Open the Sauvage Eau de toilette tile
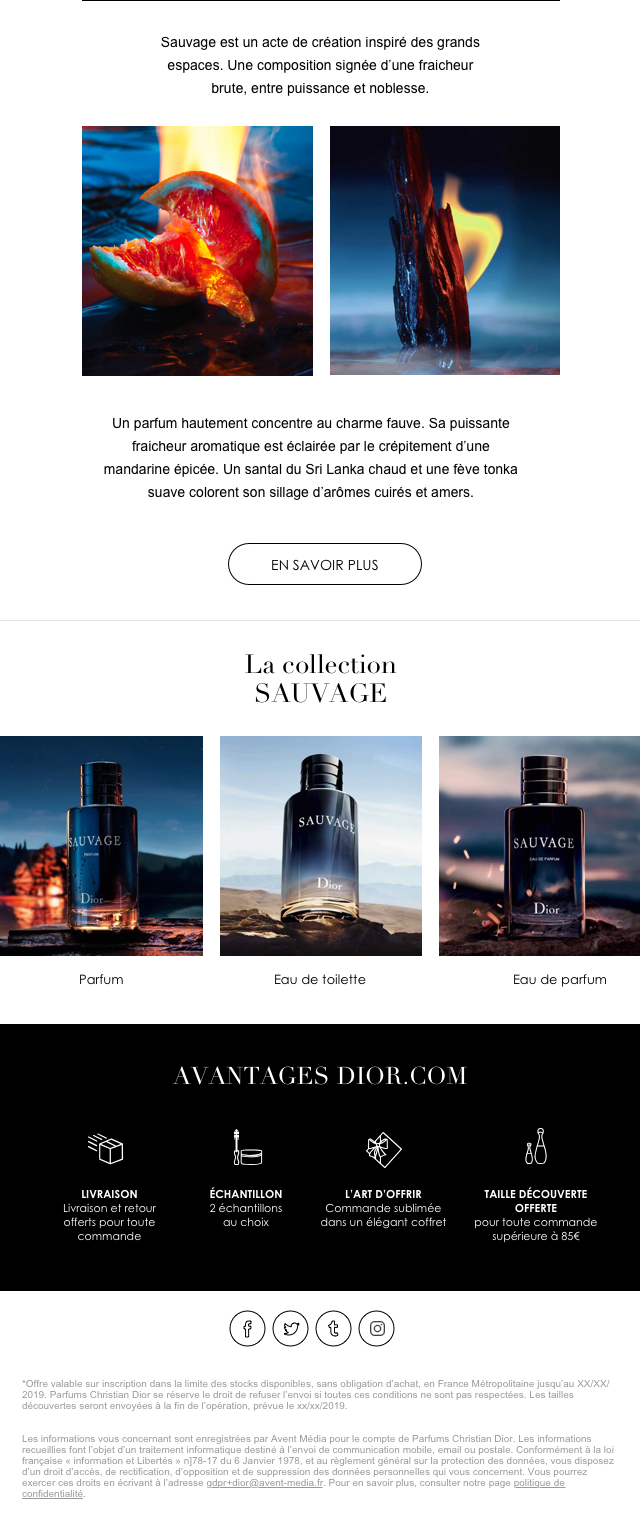Screen dimensions: 640x1536 coord(320,846)
